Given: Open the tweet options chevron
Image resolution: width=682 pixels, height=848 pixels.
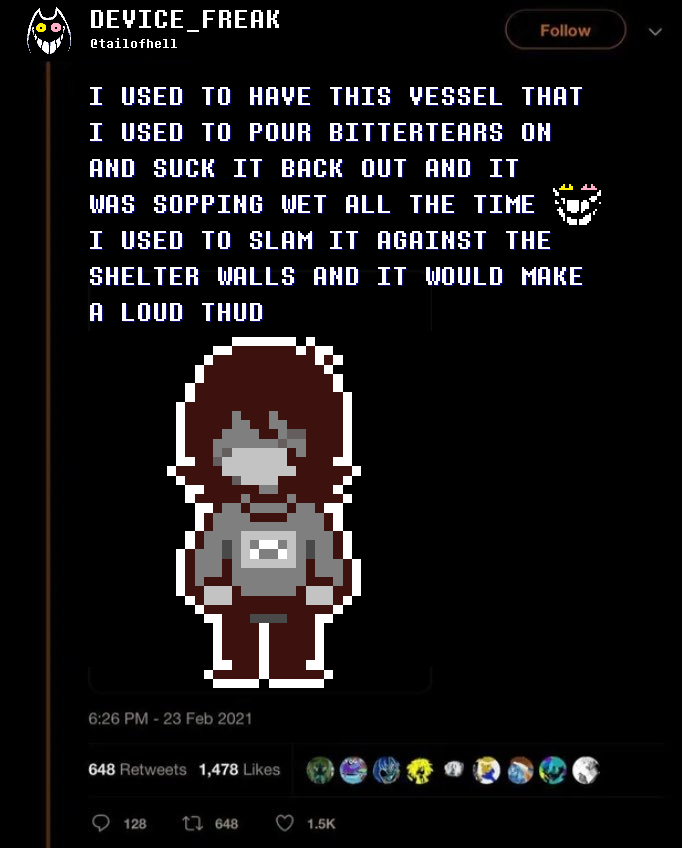Looking at the screenshot, I should [x=655, y=32].
